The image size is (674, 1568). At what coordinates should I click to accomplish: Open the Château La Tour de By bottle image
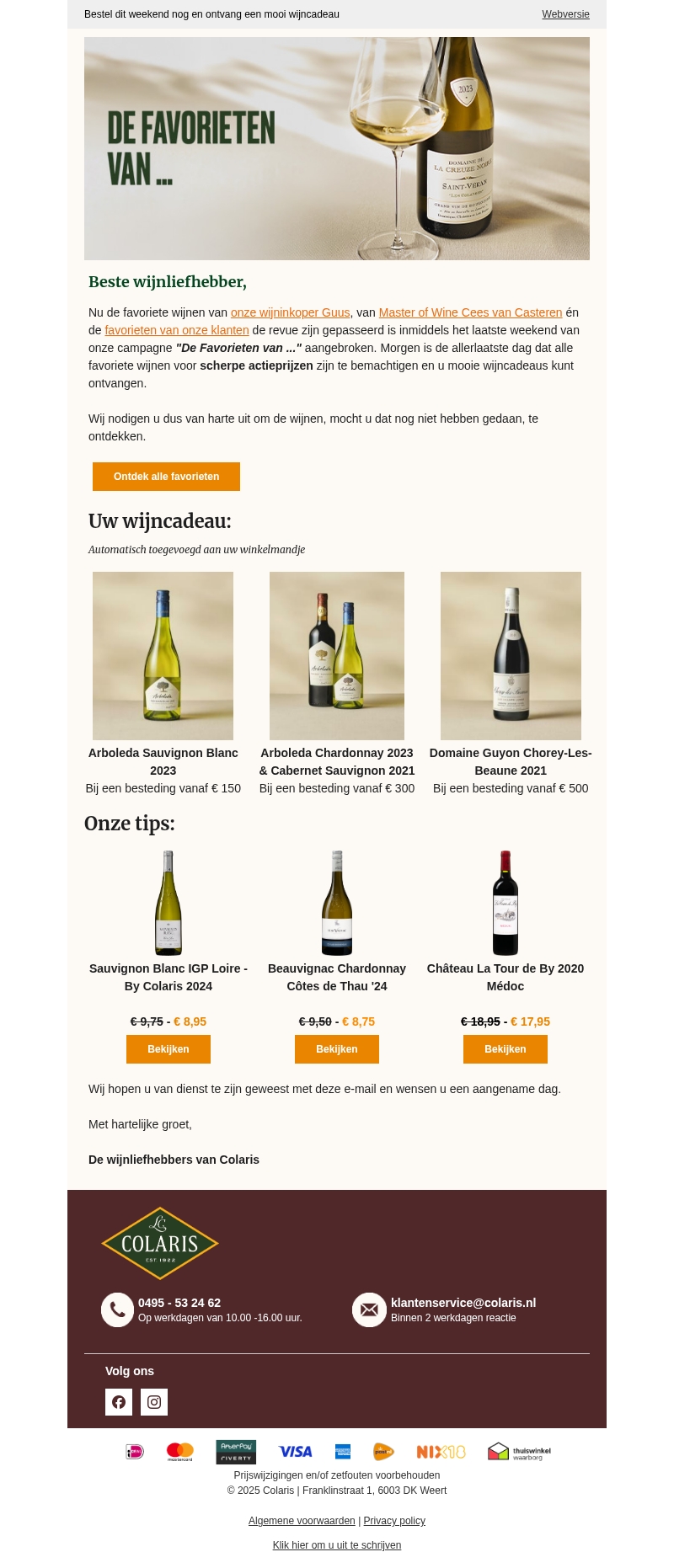pos(505,903)
